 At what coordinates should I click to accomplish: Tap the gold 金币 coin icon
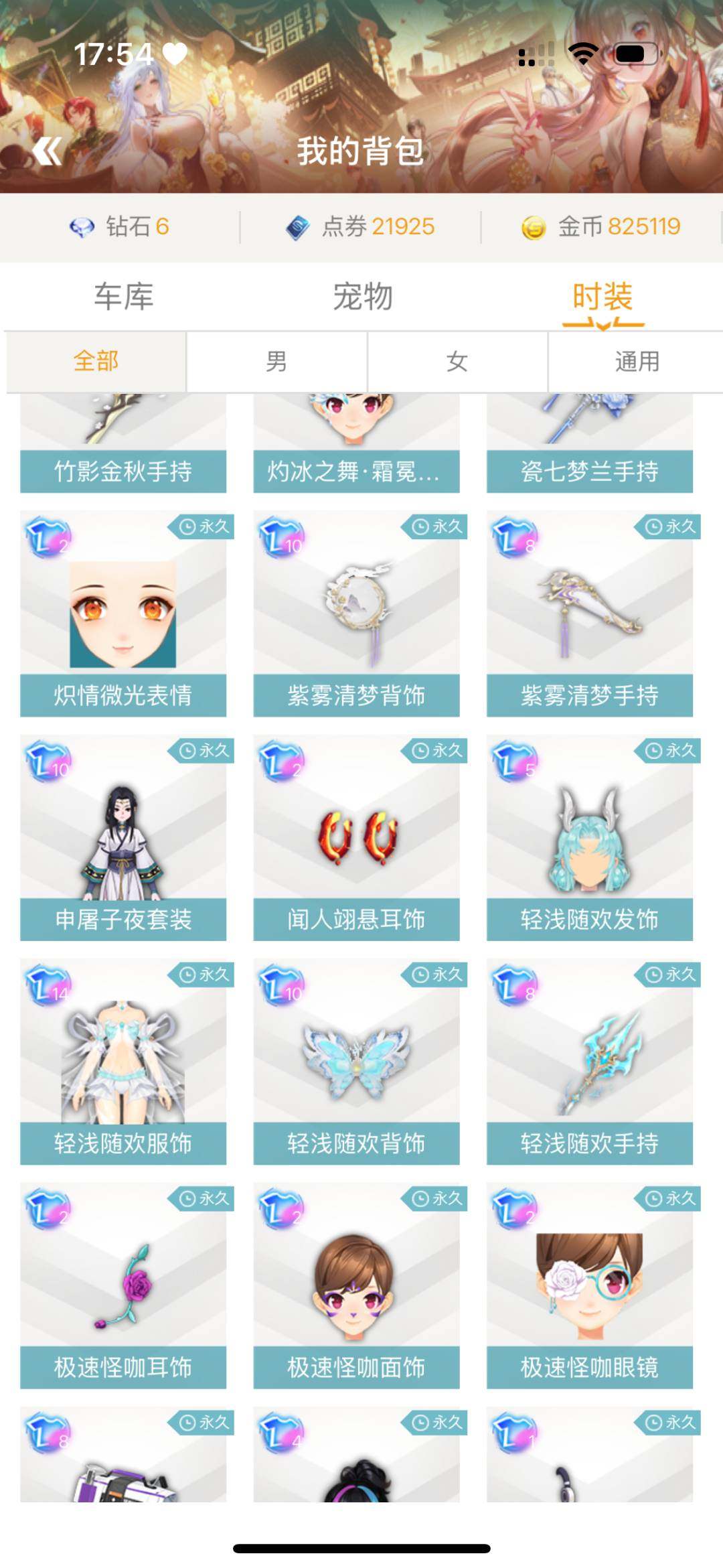tap(534, 226)
